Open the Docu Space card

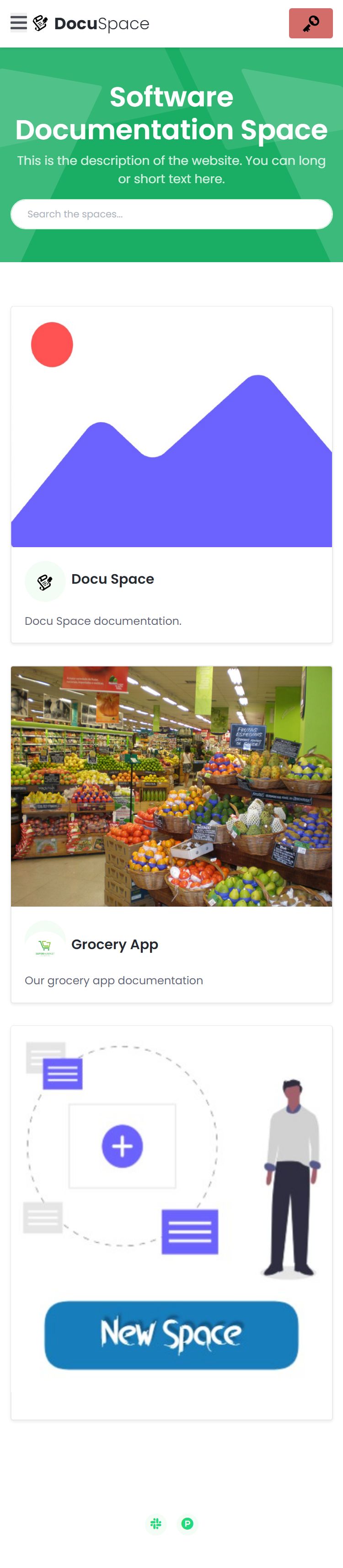[x=113, y=579]
